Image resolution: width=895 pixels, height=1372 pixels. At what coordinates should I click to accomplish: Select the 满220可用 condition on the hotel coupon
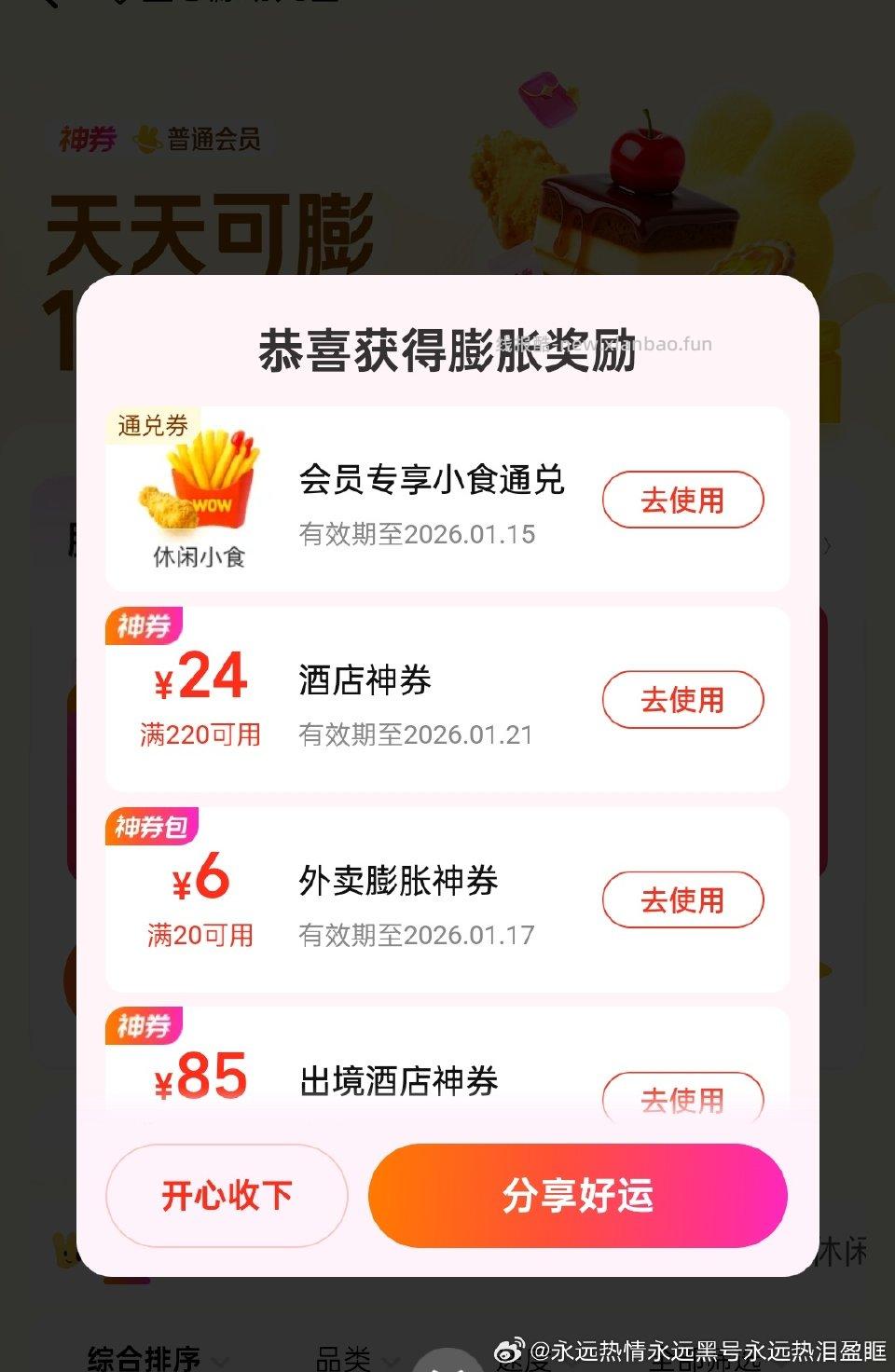tap(199, 734)
